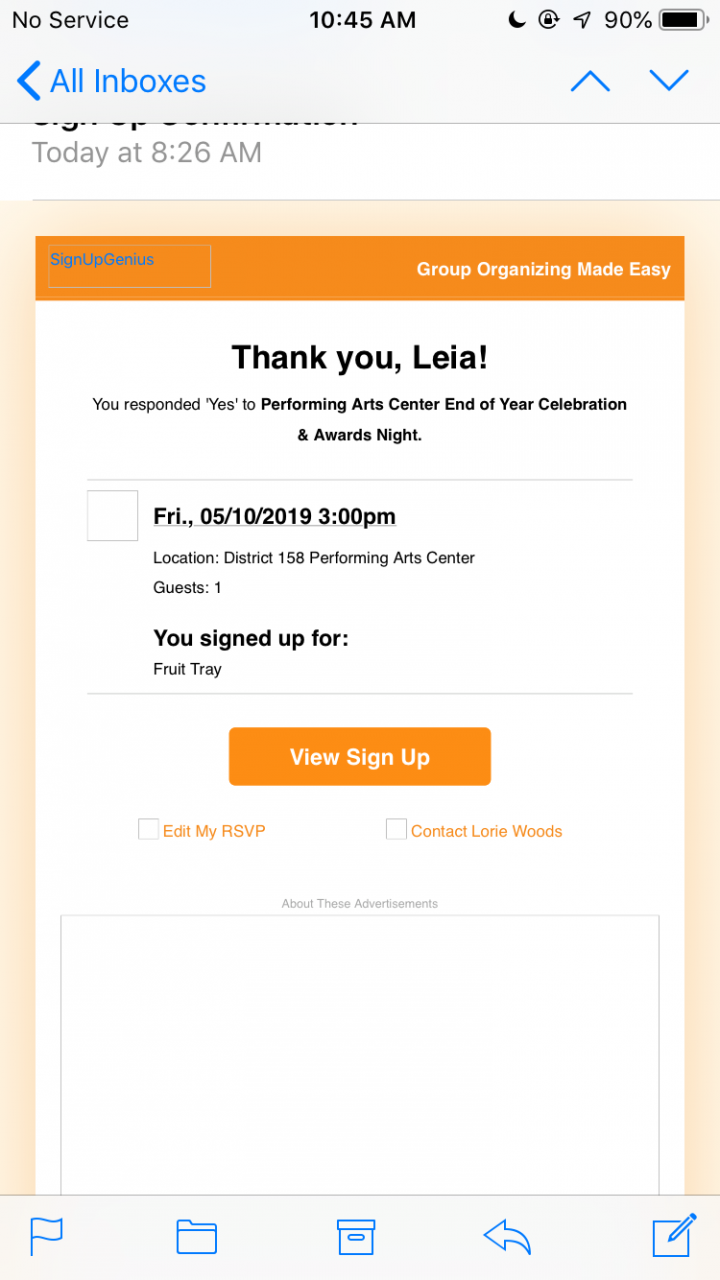Flag this email
This screenshot has height=1280, width=720.
[x=47, y=1237]
